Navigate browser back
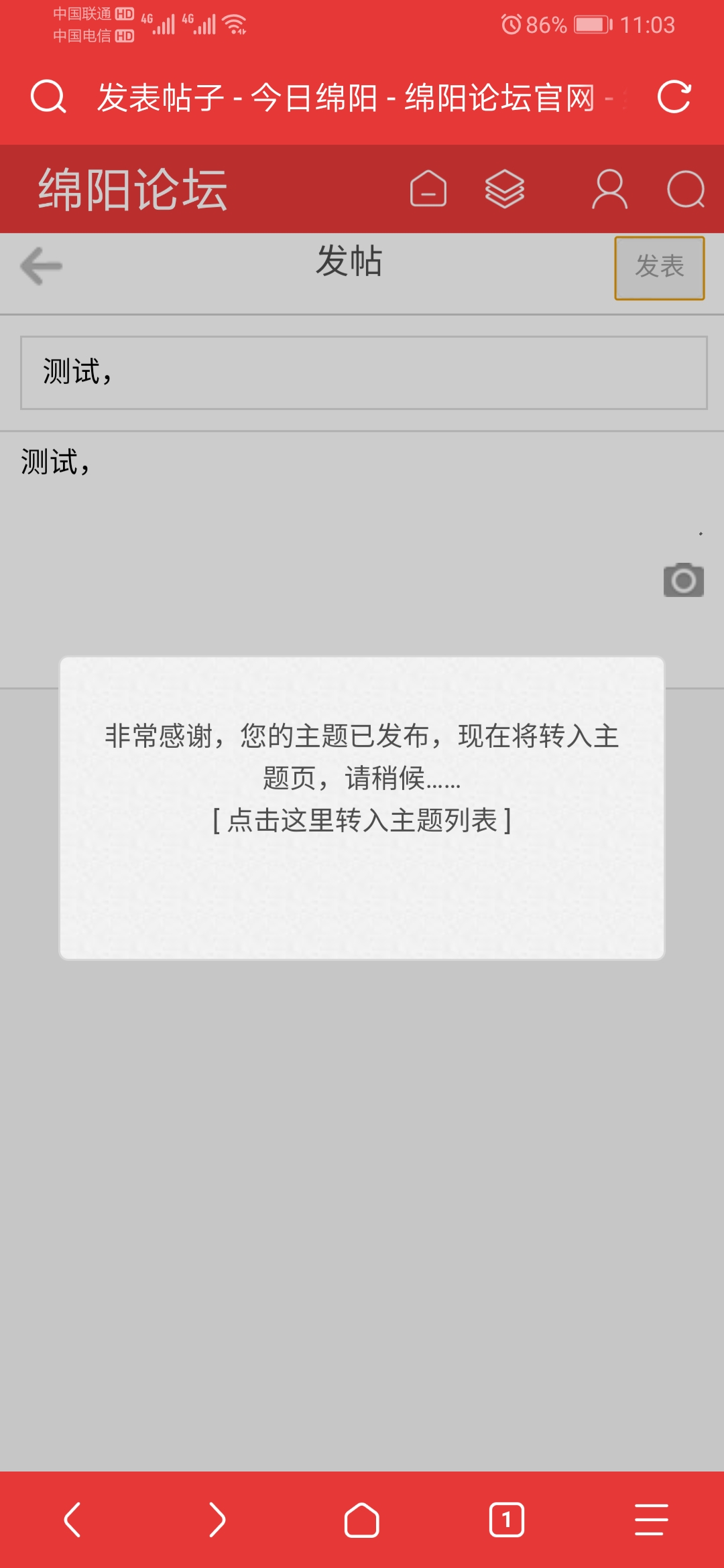 (x=72, y=1519)
